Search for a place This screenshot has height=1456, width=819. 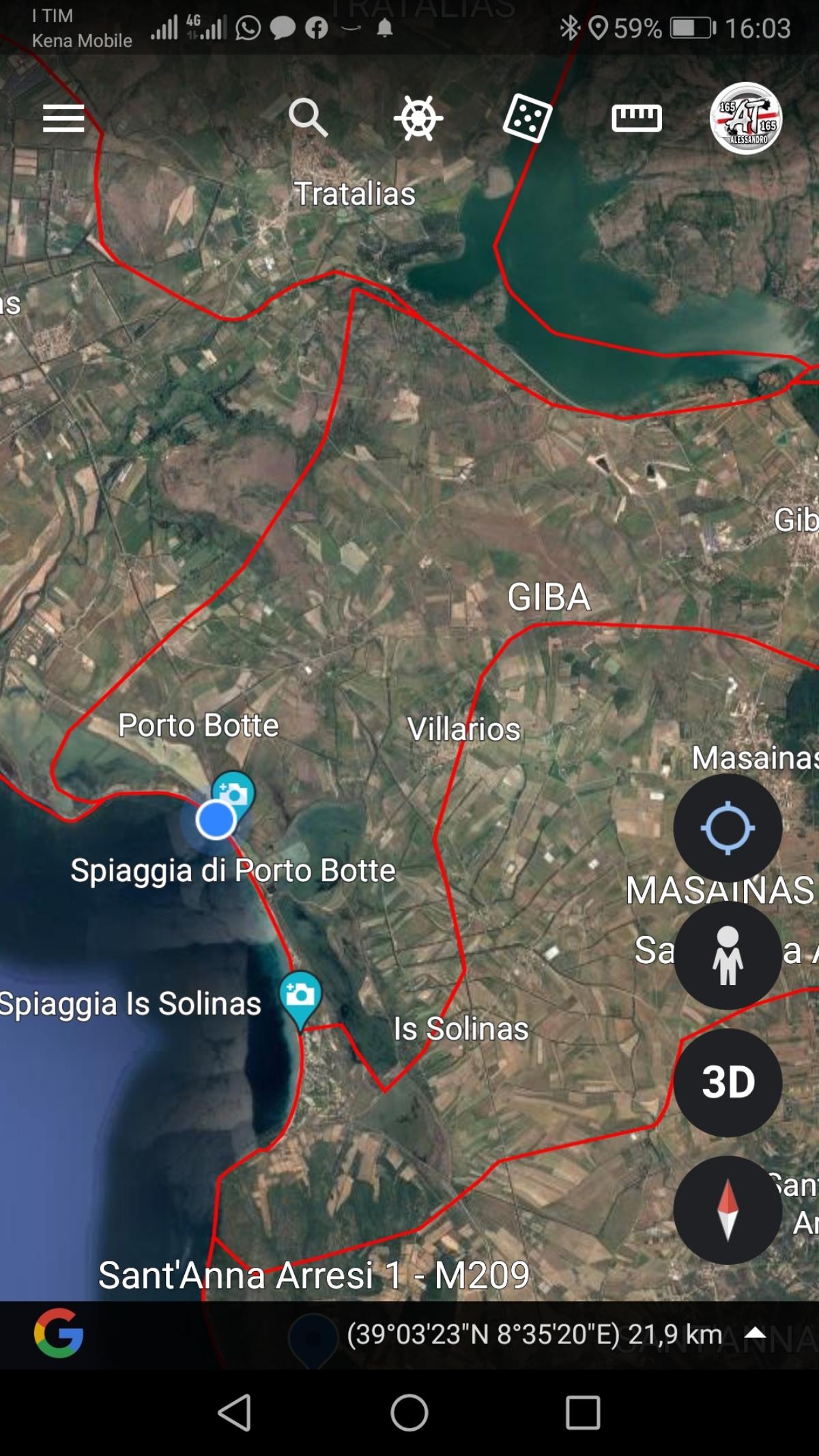point(308,118)
